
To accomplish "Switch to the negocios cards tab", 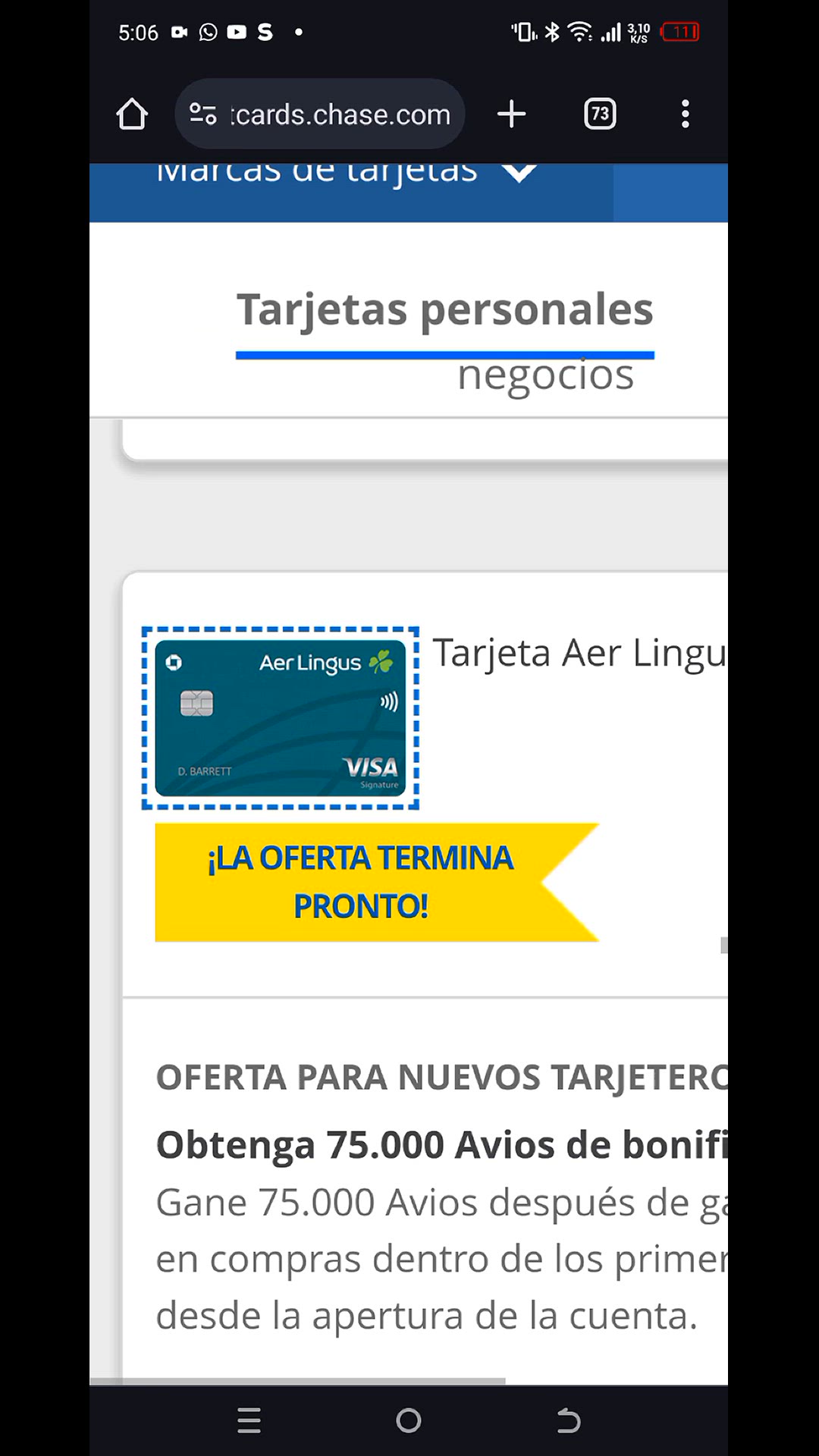I will (545, 375).
